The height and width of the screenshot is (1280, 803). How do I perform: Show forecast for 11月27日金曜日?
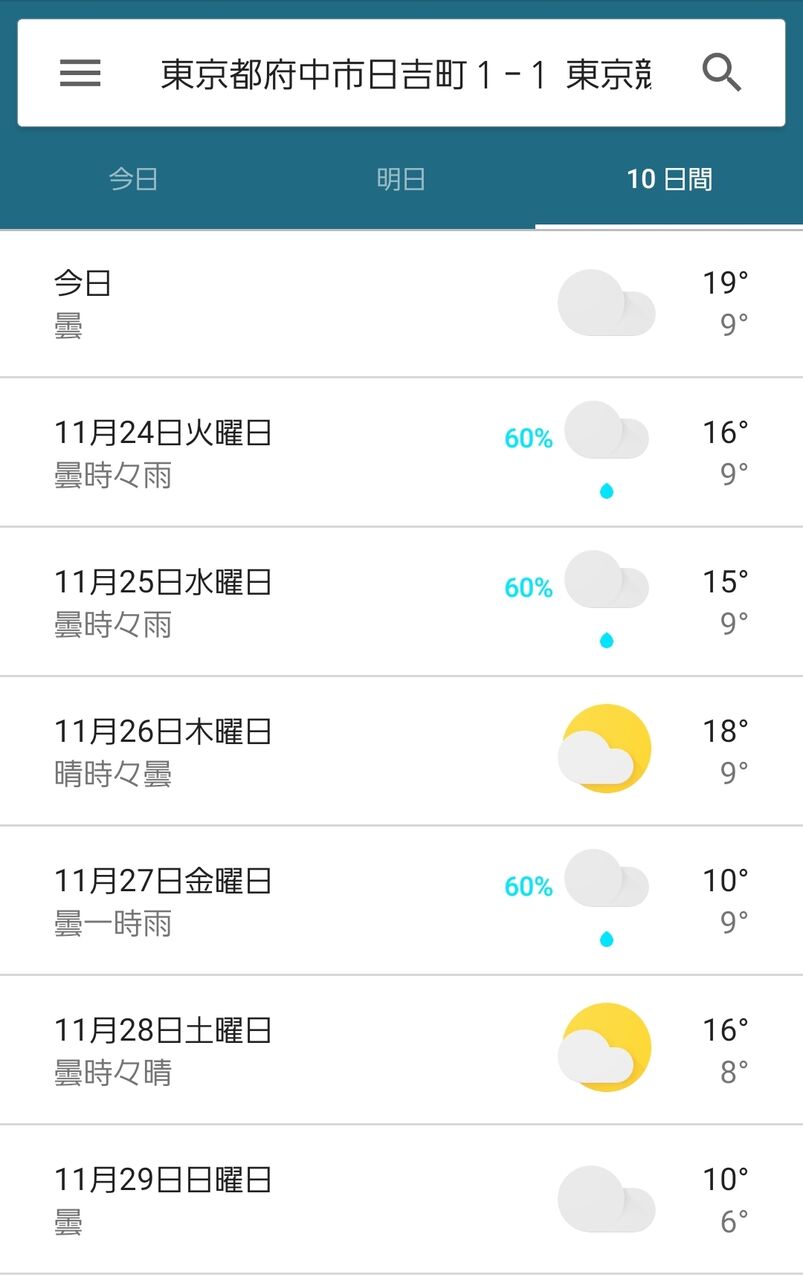401,900
